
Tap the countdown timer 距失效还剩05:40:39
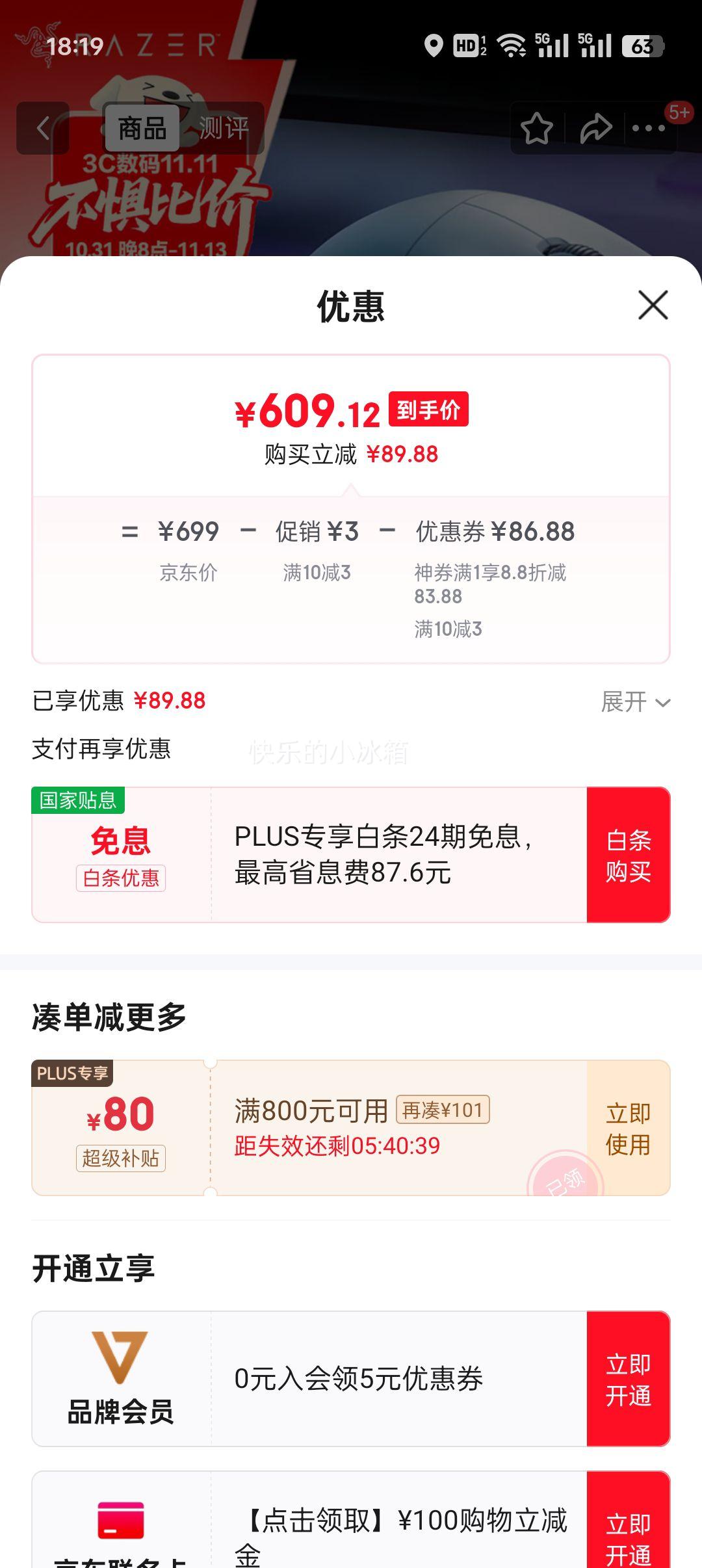337,1144
